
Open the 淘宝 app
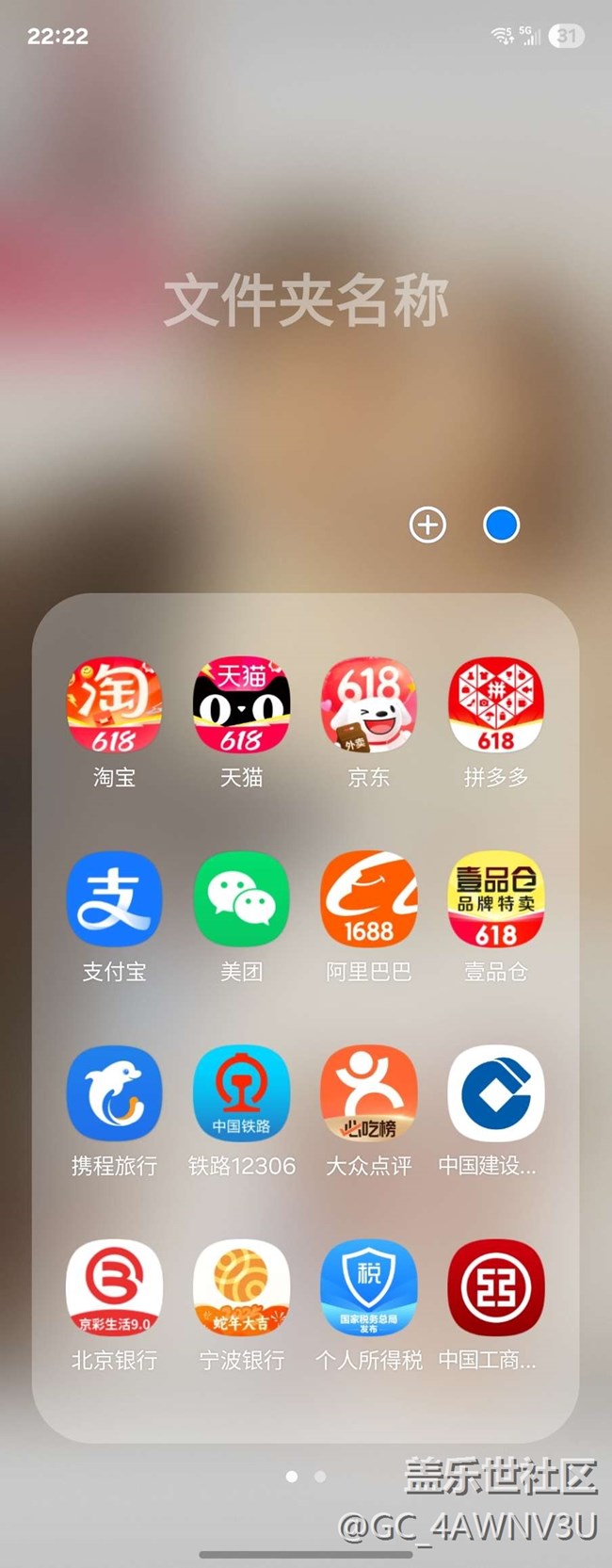(x=114, y=705)
